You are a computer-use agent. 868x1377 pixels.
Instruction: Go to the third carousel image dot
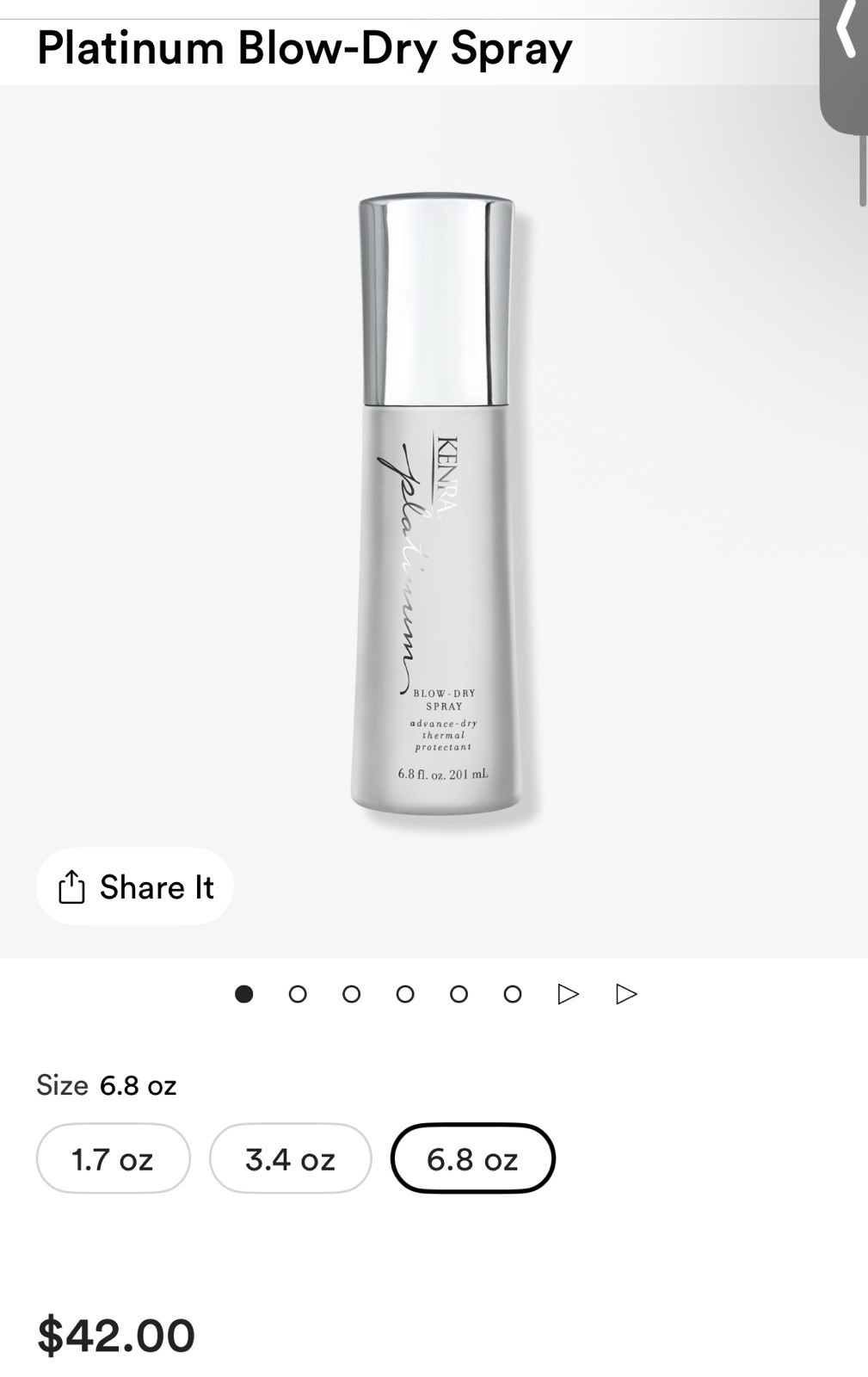point(351,994)
